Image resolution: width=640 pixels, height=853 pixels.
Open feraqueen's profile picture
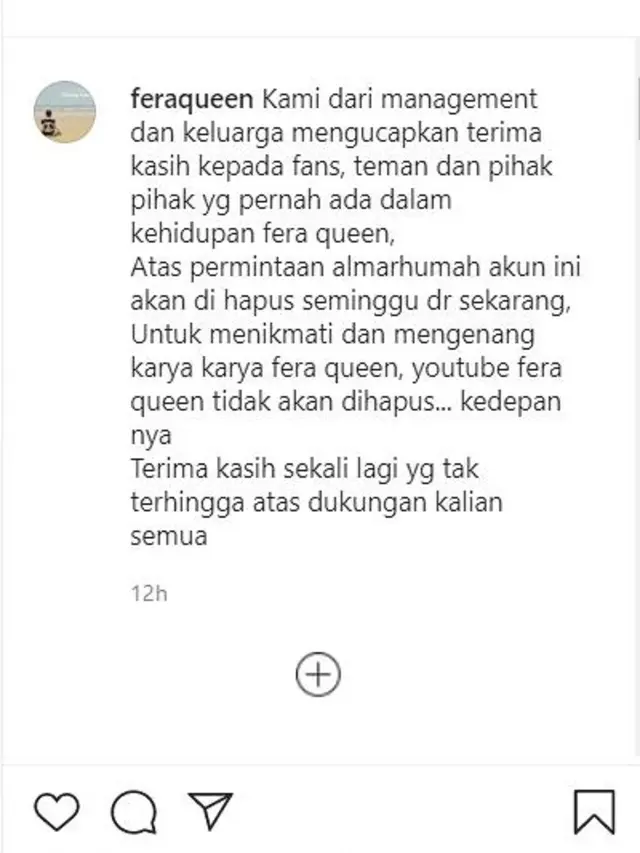pyautogui.click(x=65, y=112)
